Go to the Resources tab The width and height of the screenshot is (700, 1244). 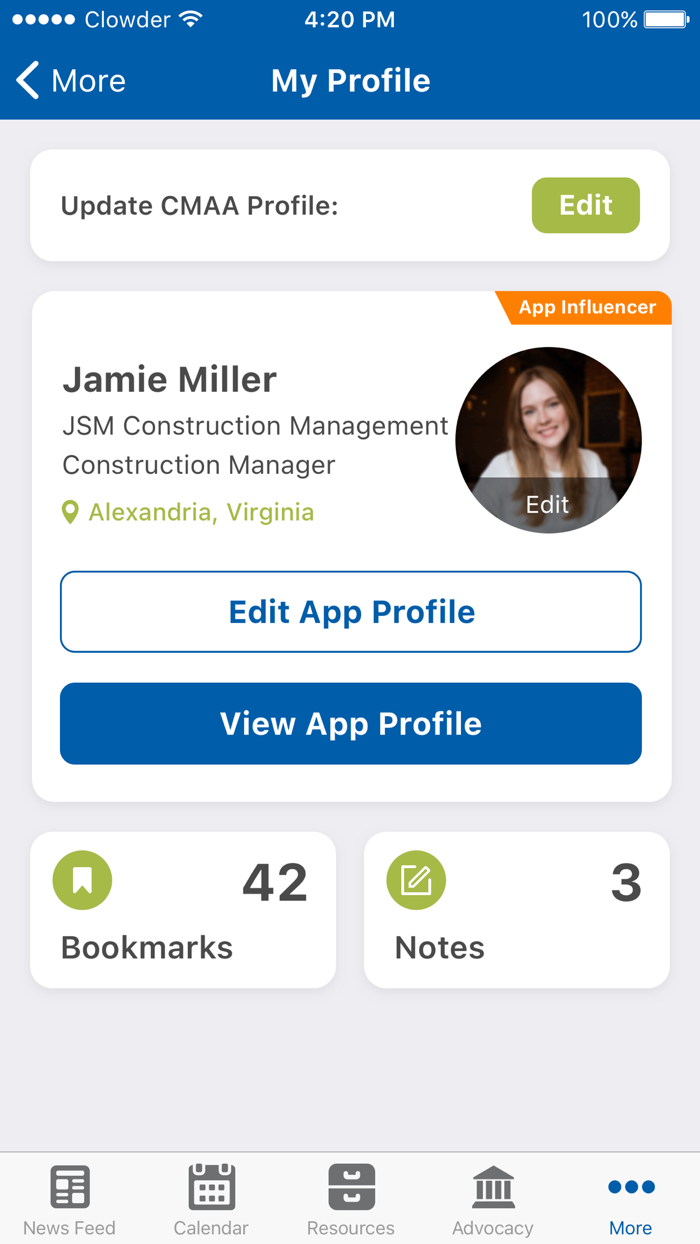tap(351, 1199)
